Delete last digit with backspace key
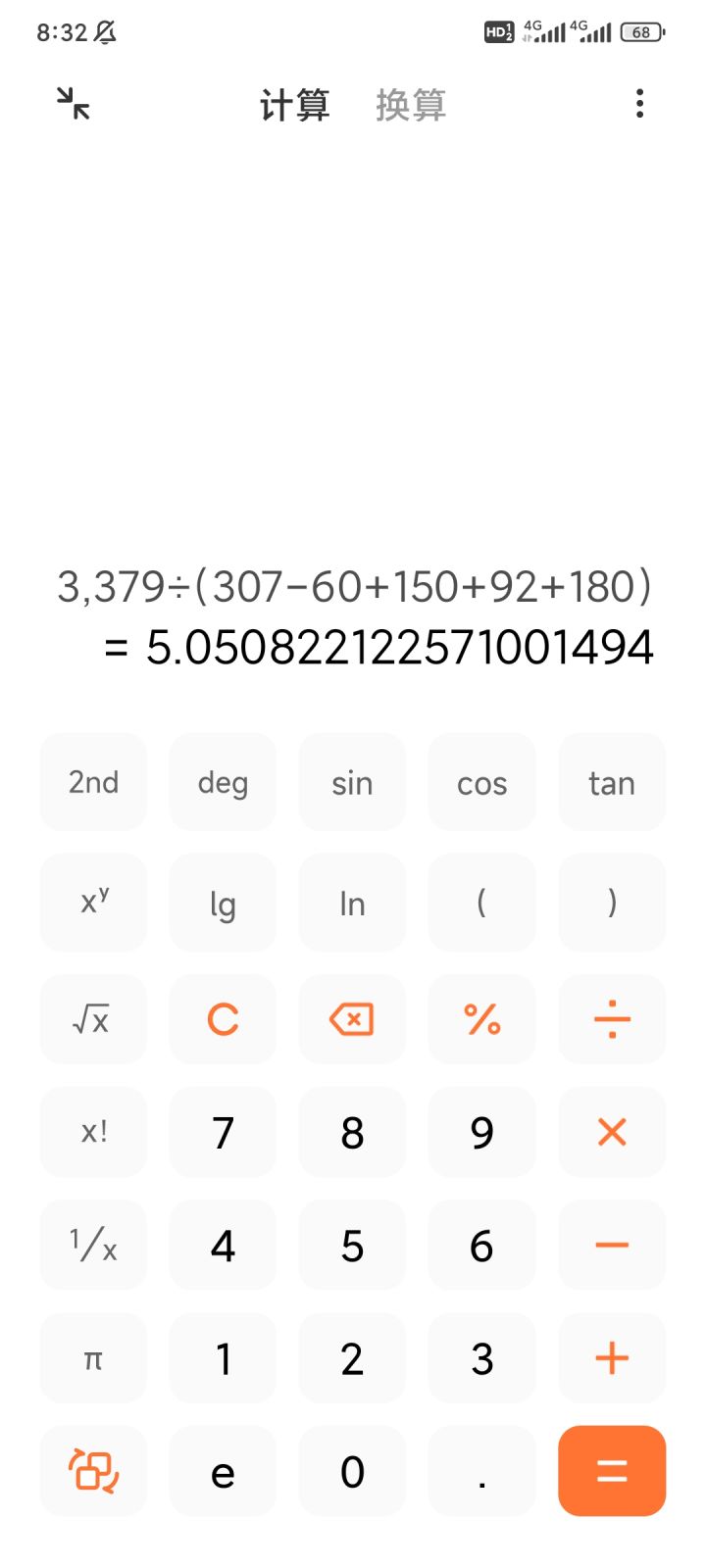 [x=352, y=1019]
